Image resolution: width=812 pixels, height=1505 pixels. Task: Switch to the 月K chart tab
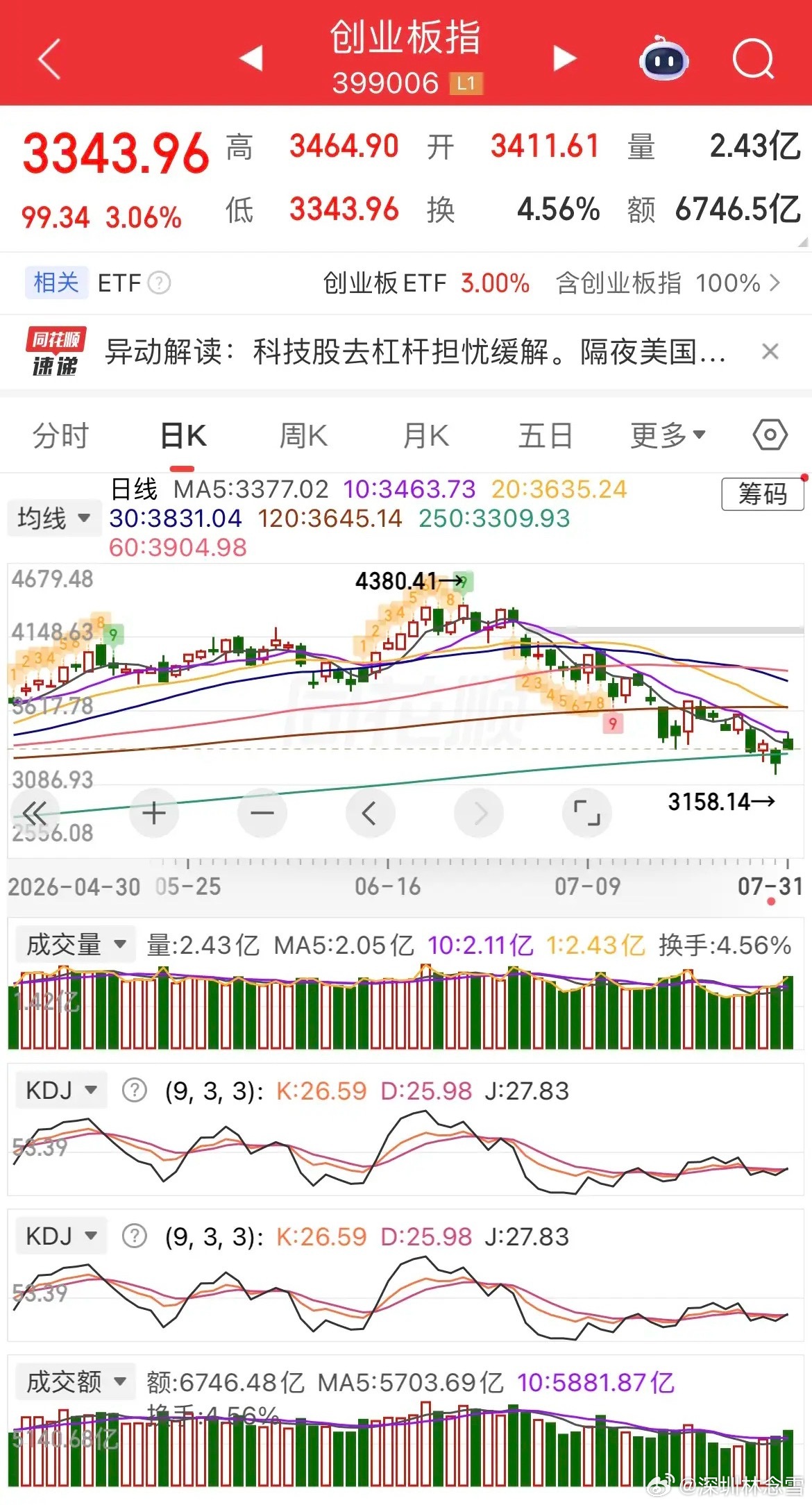tap(426, 436)
